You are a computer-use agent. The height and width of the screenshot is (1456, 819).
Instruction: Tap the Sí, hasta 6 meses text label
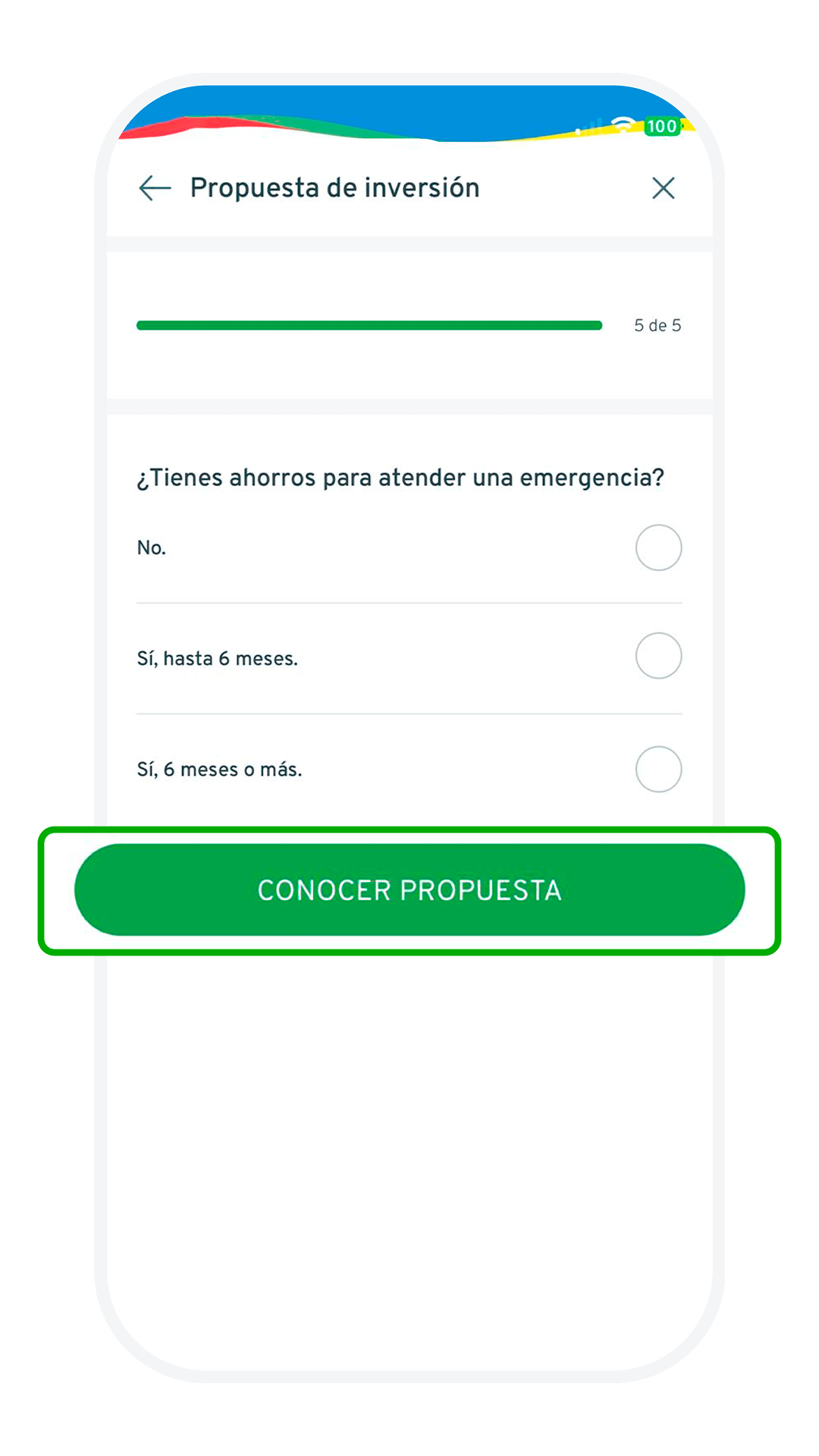218,657
